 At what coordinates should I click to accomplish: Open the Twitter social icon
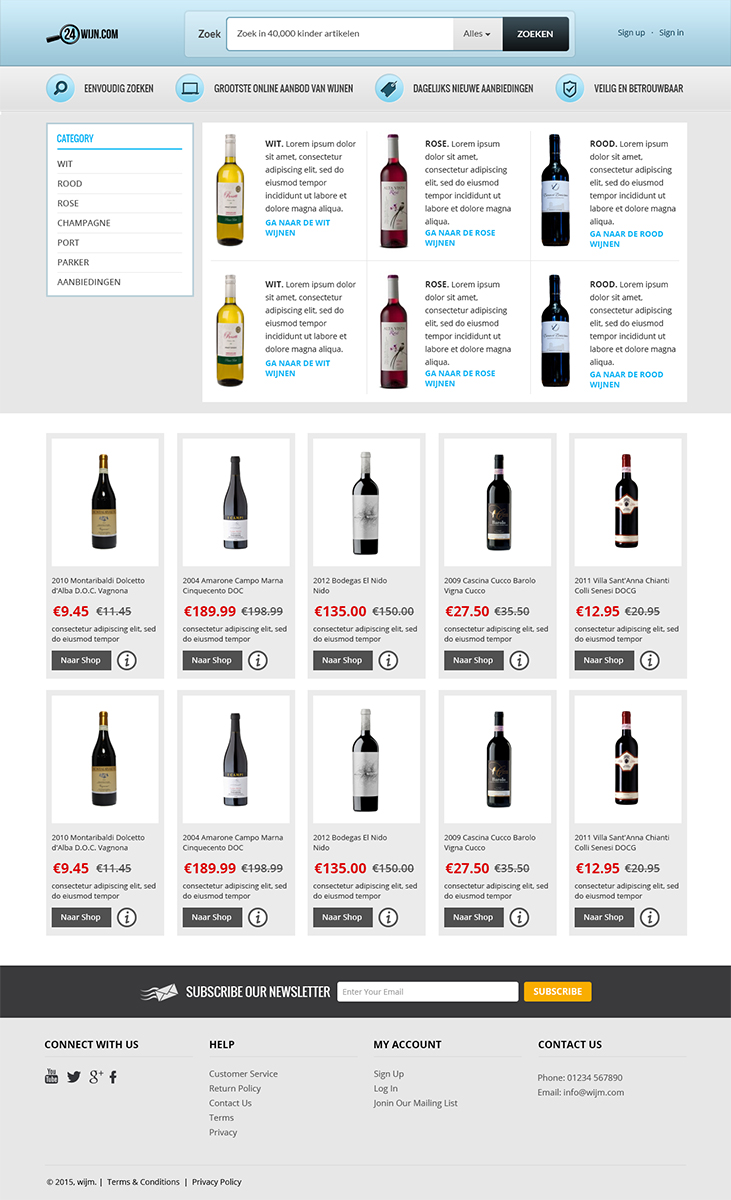[74, 1077]
